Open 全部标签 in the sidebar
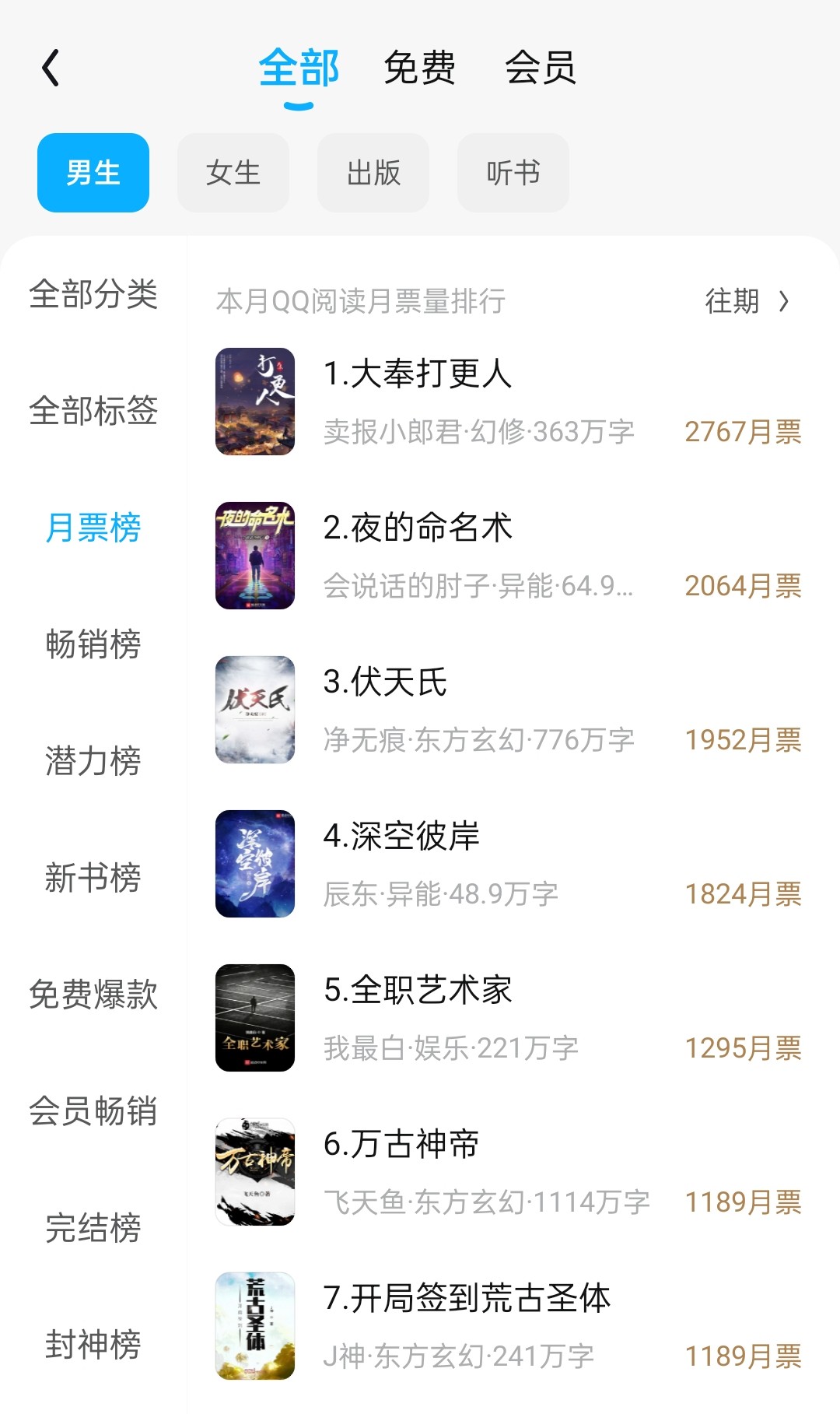The image size is (840, 1414). [x=93, y=411]
